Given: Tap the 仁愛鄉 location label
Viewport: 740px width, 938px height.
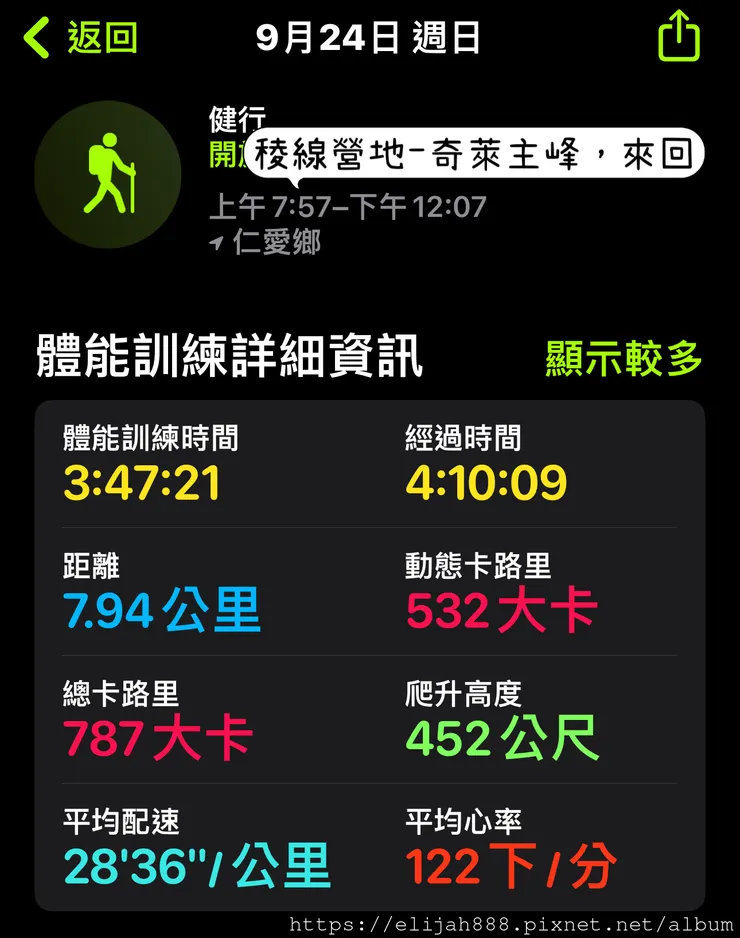Looking at the screenshot, I should (x=275, y=243).
